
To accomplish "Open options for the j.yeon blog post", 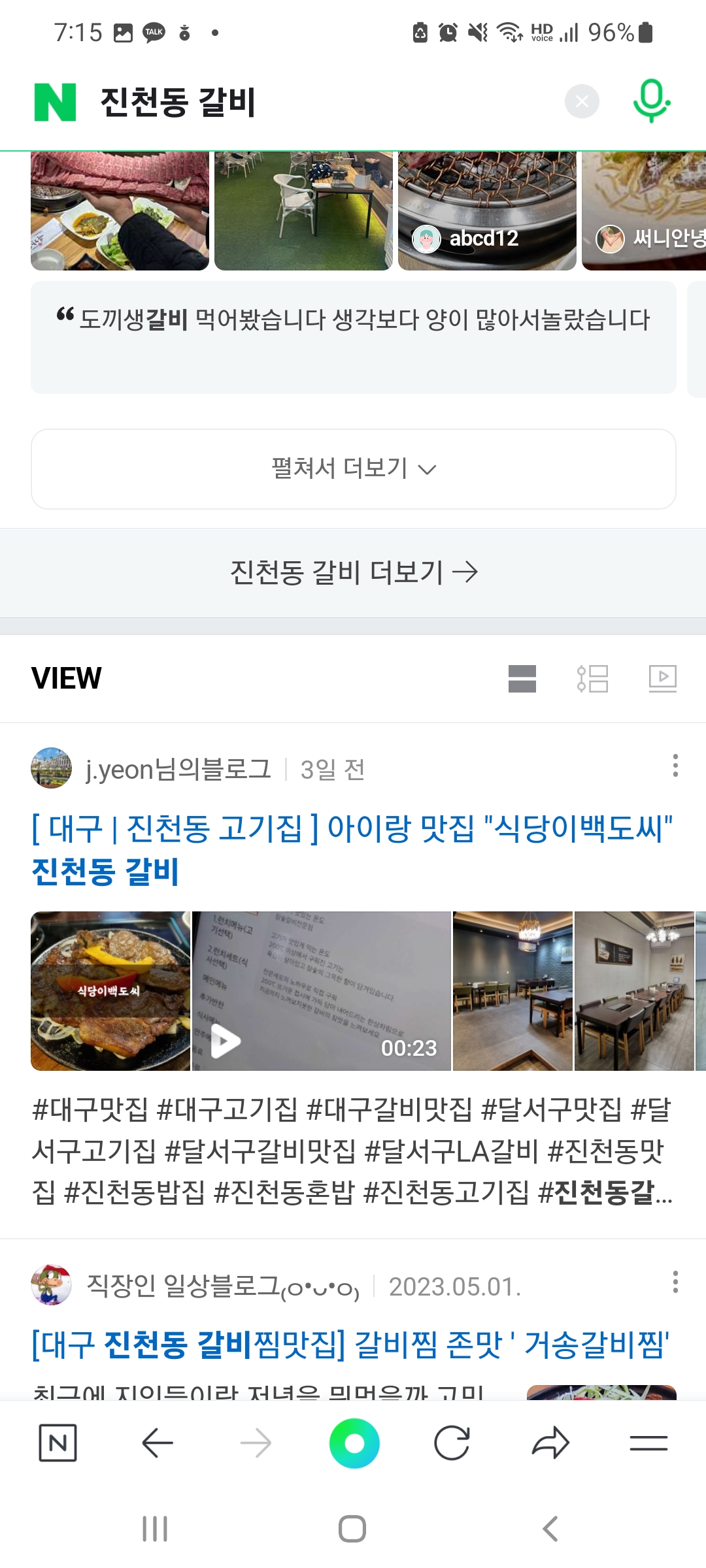I will coord(675,766).
